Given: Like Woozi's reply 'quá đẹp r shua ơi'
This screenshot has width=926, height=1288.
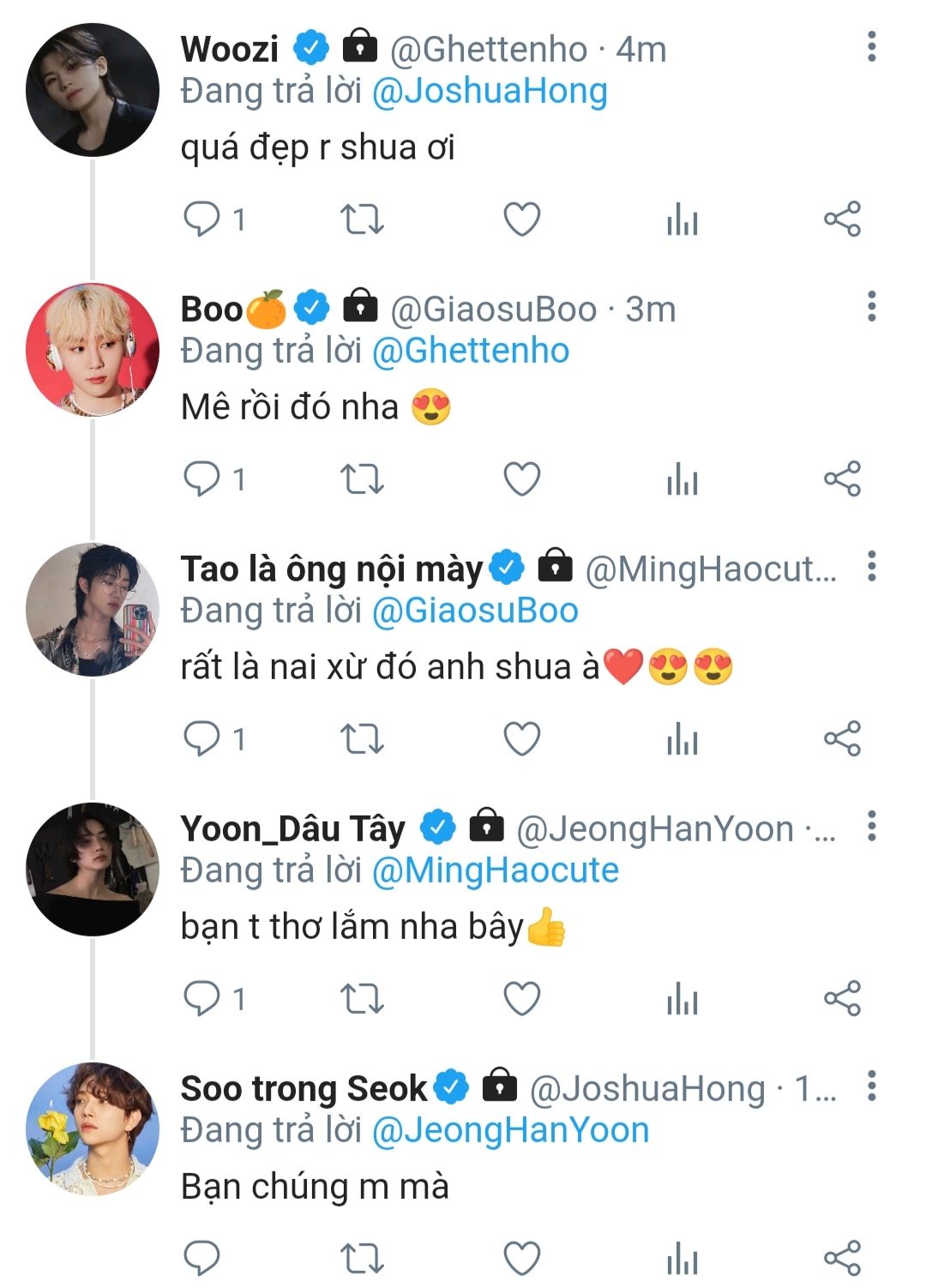Looking at the screenshot, I should point(521,220).
